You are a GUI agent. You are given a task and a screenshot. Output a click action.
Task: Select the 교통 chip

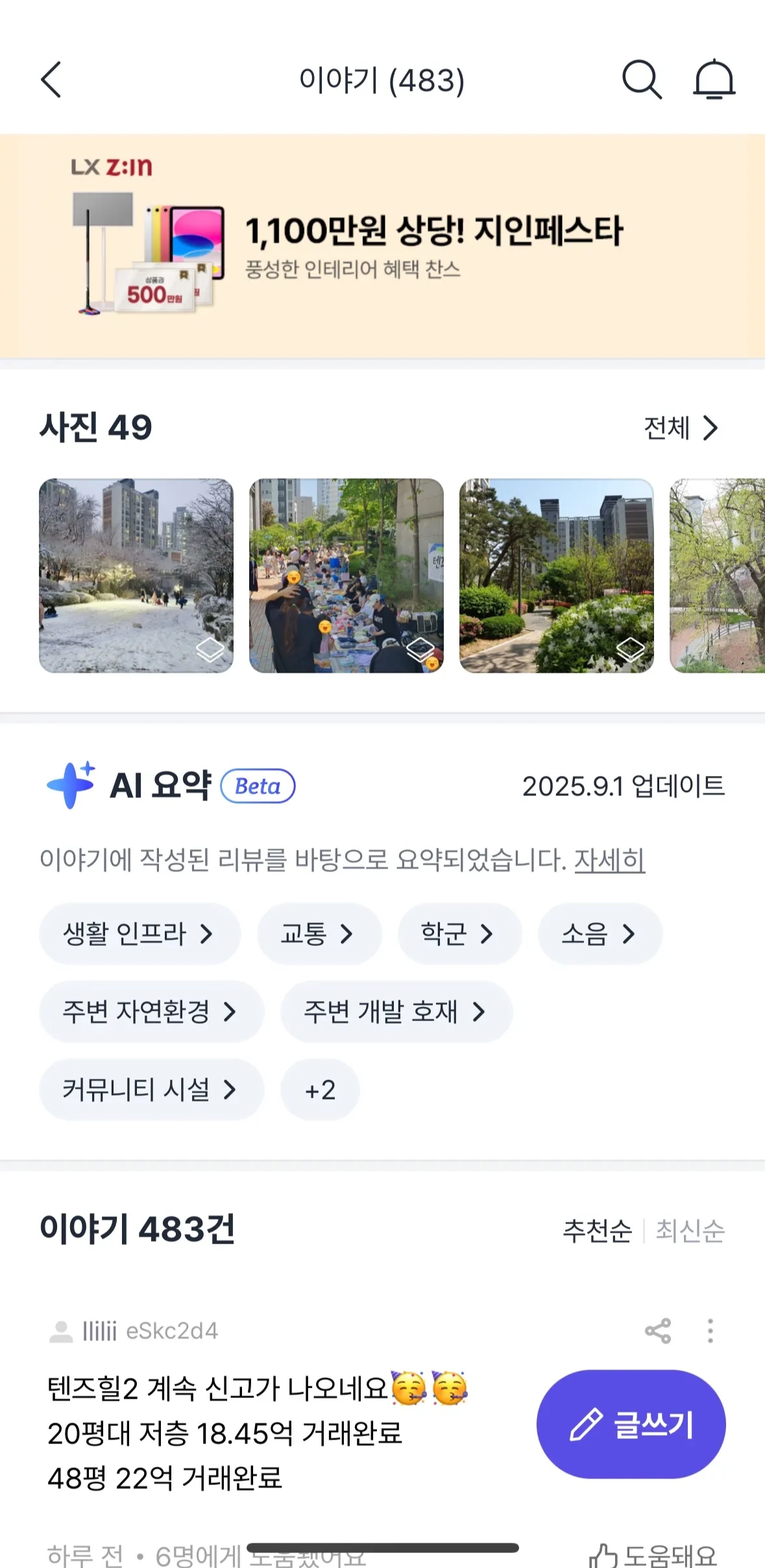coord(319,934)
